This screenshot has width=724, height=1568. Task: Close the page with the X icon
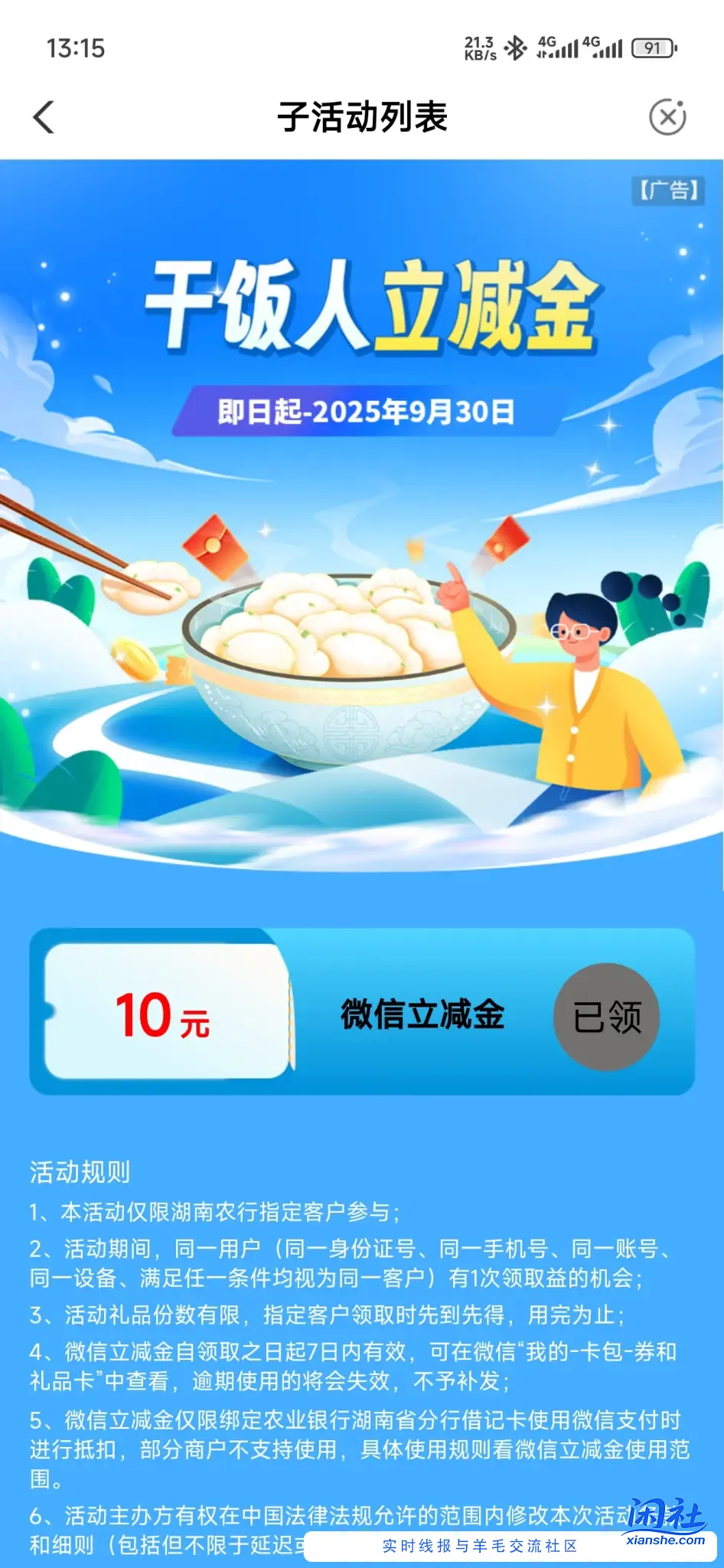(667, 117)
